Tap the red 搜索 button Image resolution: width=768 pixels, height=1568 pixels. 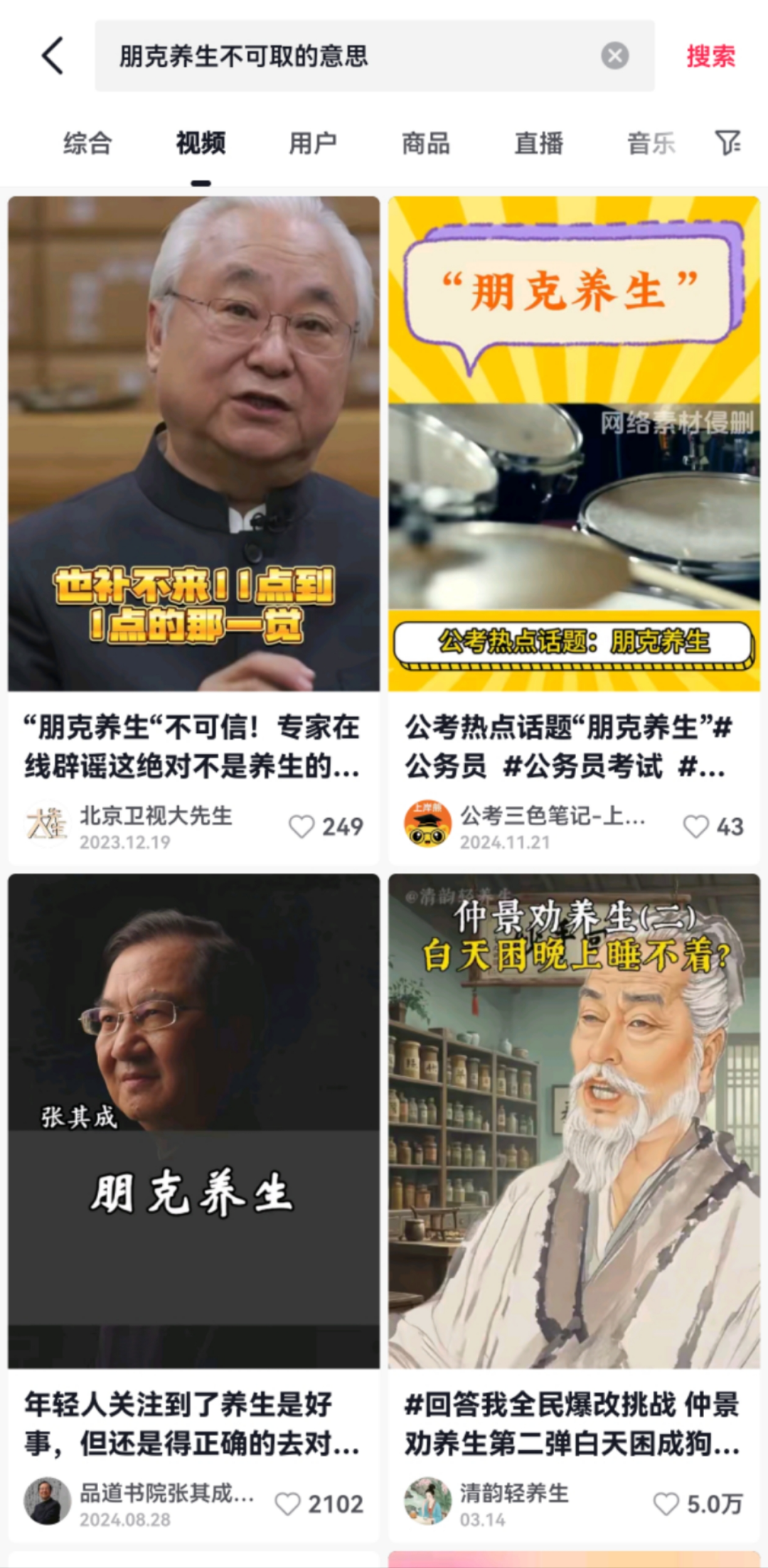pos(710,56)
